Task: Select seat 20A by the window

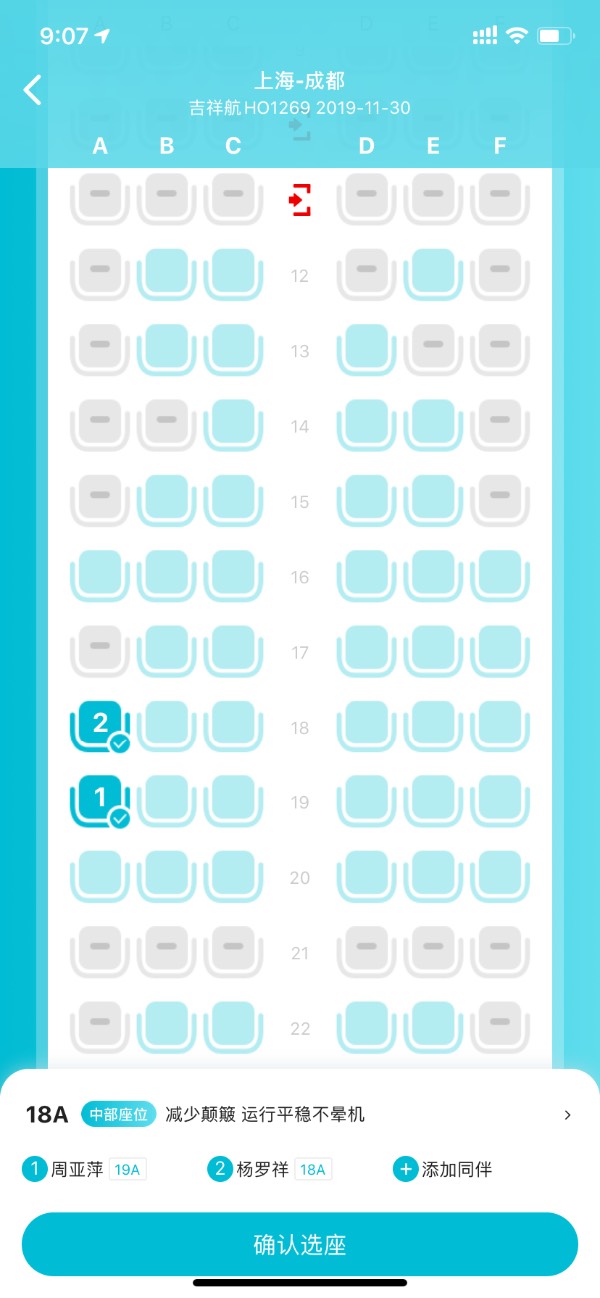Action: click(100, 876)
